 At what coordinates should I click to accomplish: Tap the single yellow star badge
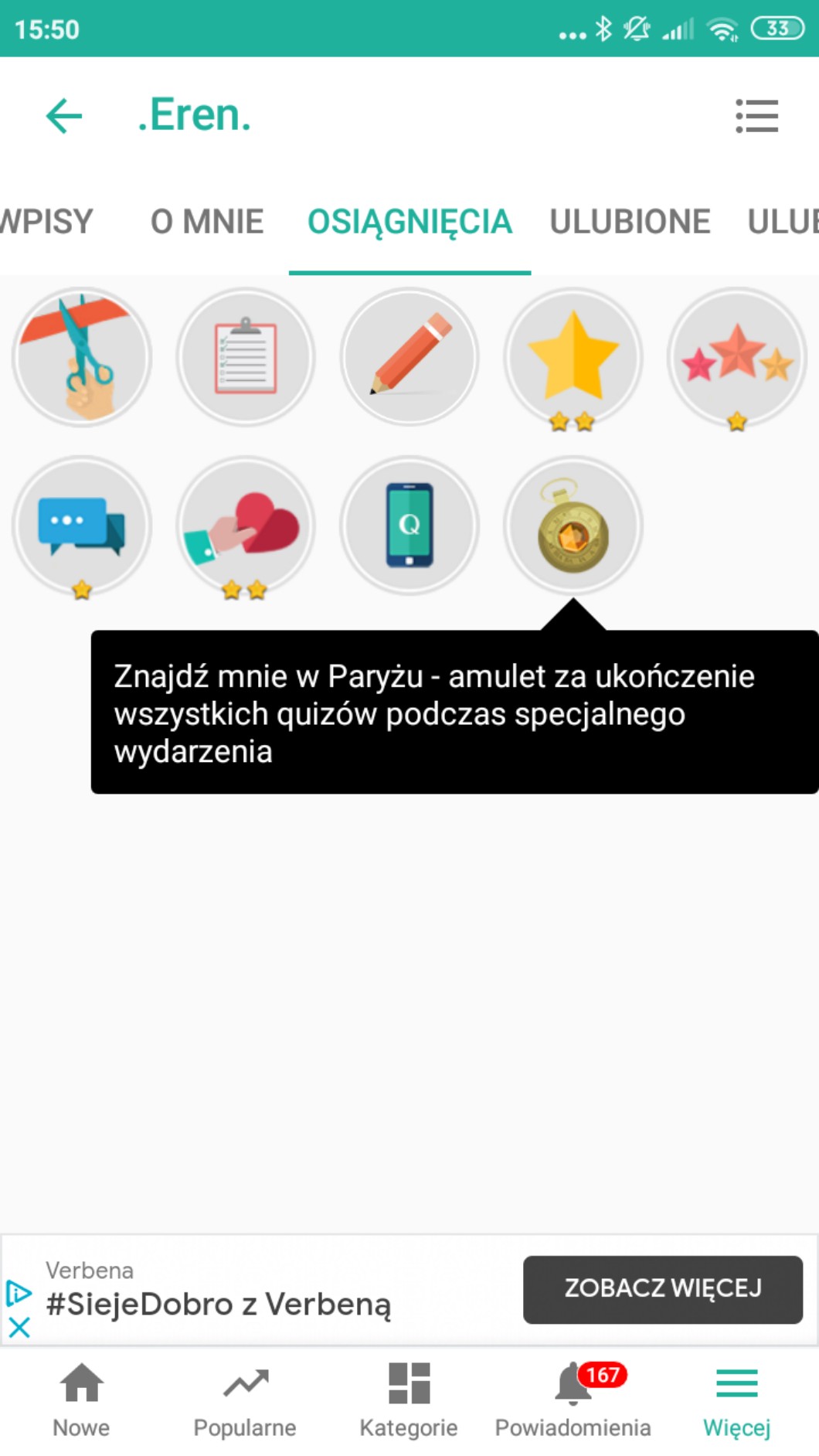(x=573, y=357)
